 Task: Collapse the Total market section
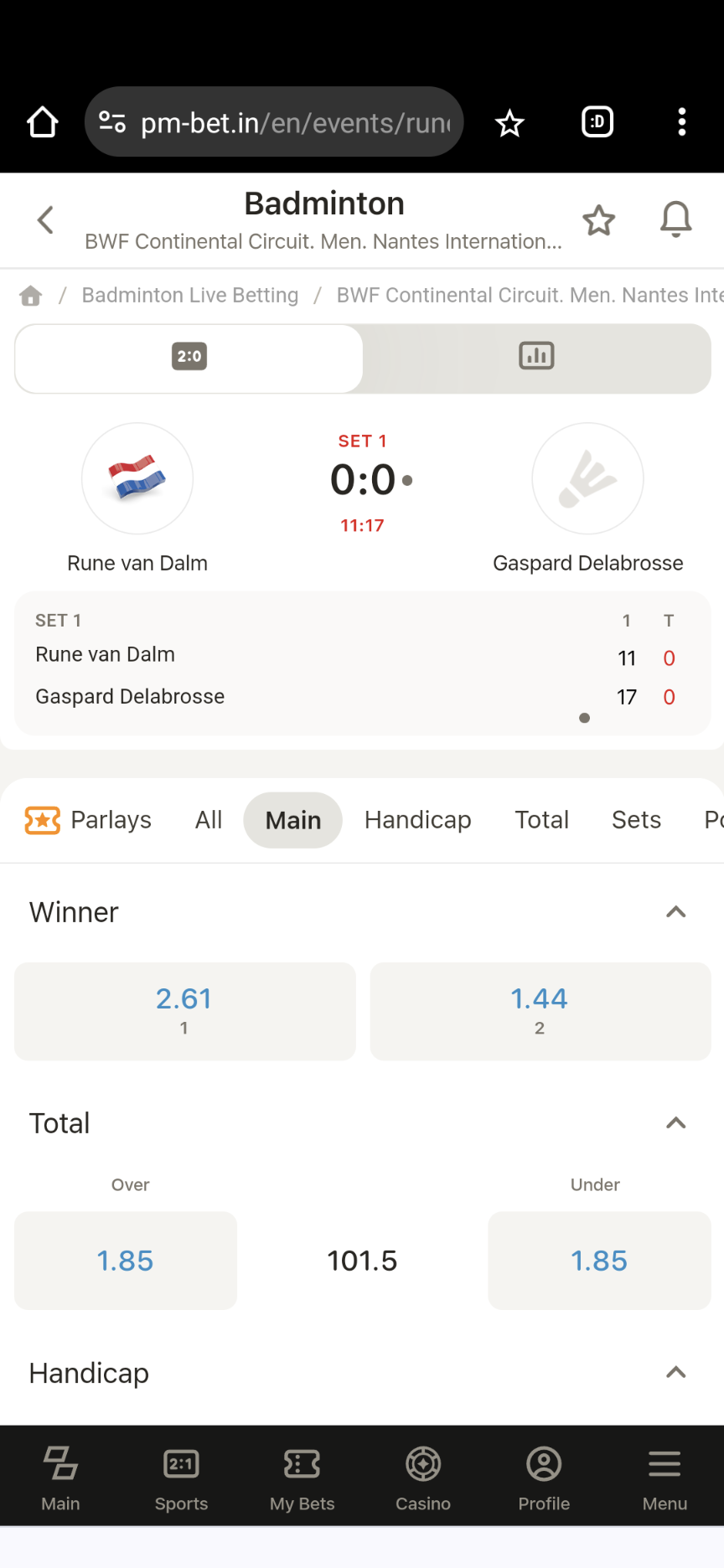point(675,1122)
